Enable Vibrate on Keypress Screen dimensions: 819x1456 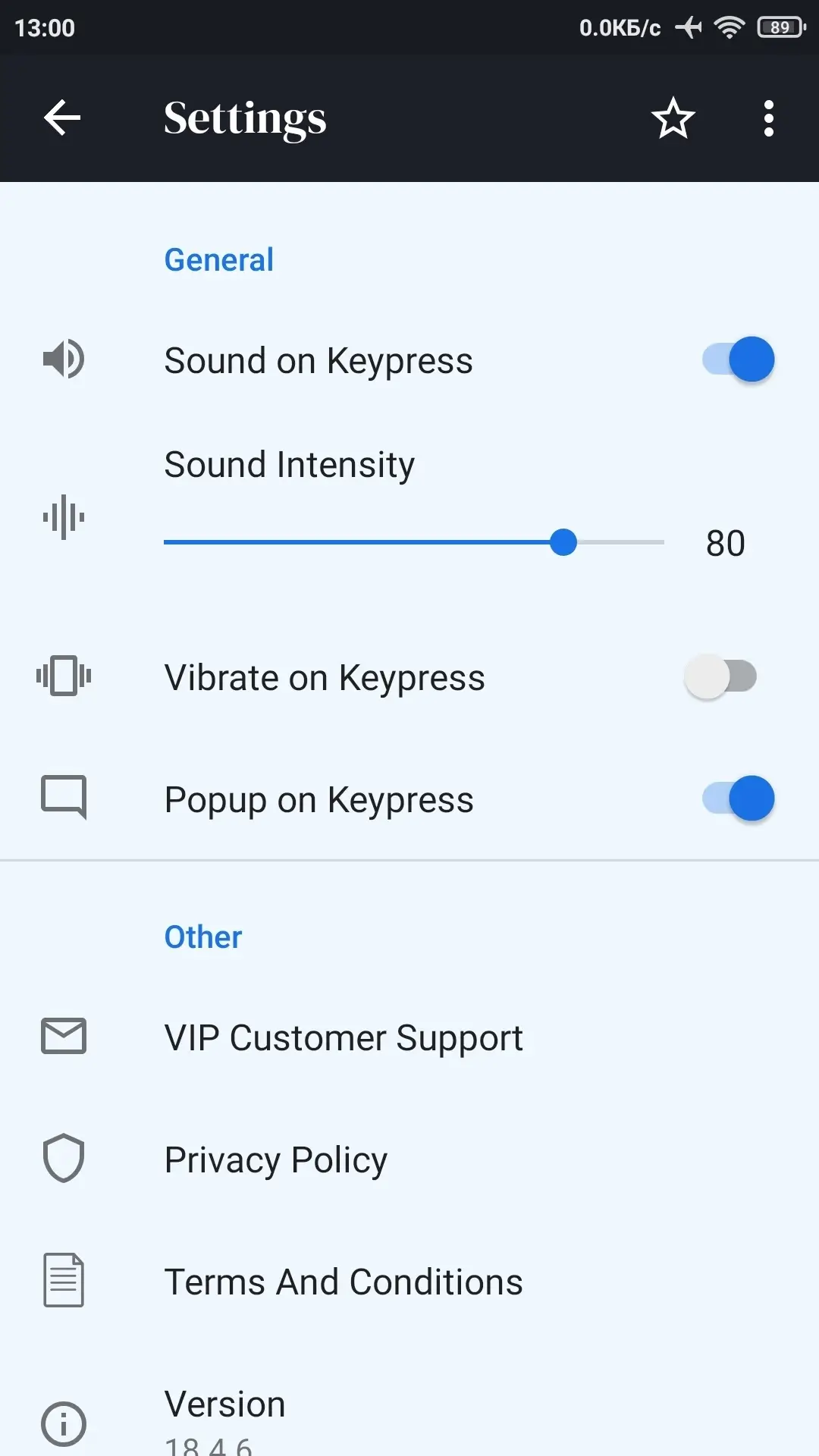[720, 676]
